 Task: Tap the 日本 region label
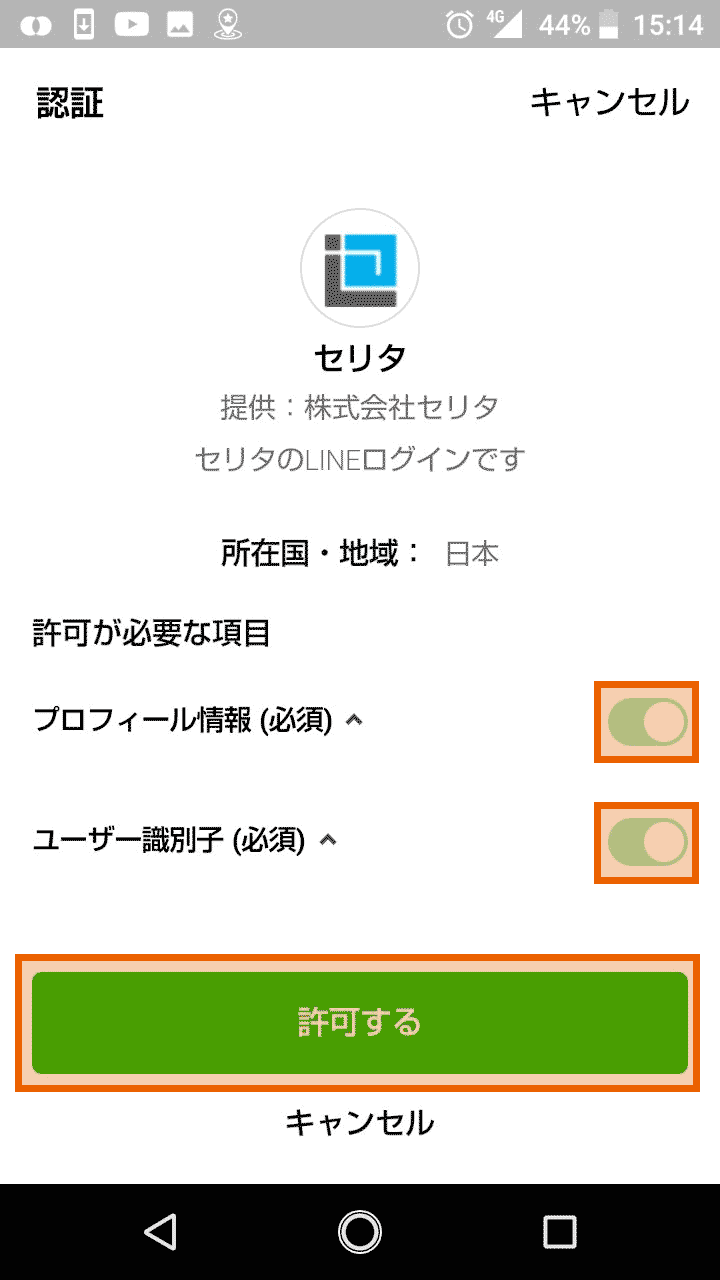(470, 552)
